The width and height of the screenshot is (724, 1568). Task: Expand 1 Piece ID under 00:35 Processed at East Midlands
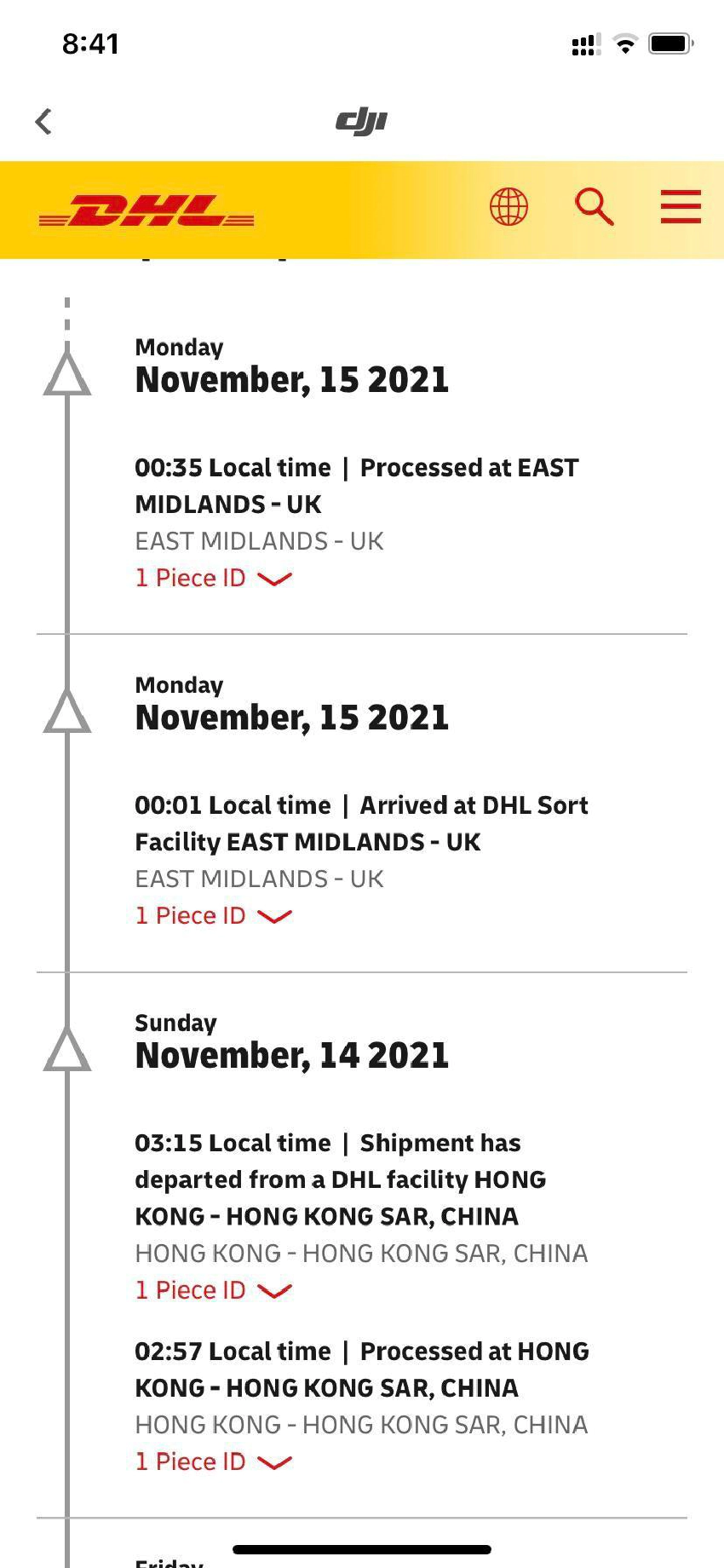pos(213,578)
